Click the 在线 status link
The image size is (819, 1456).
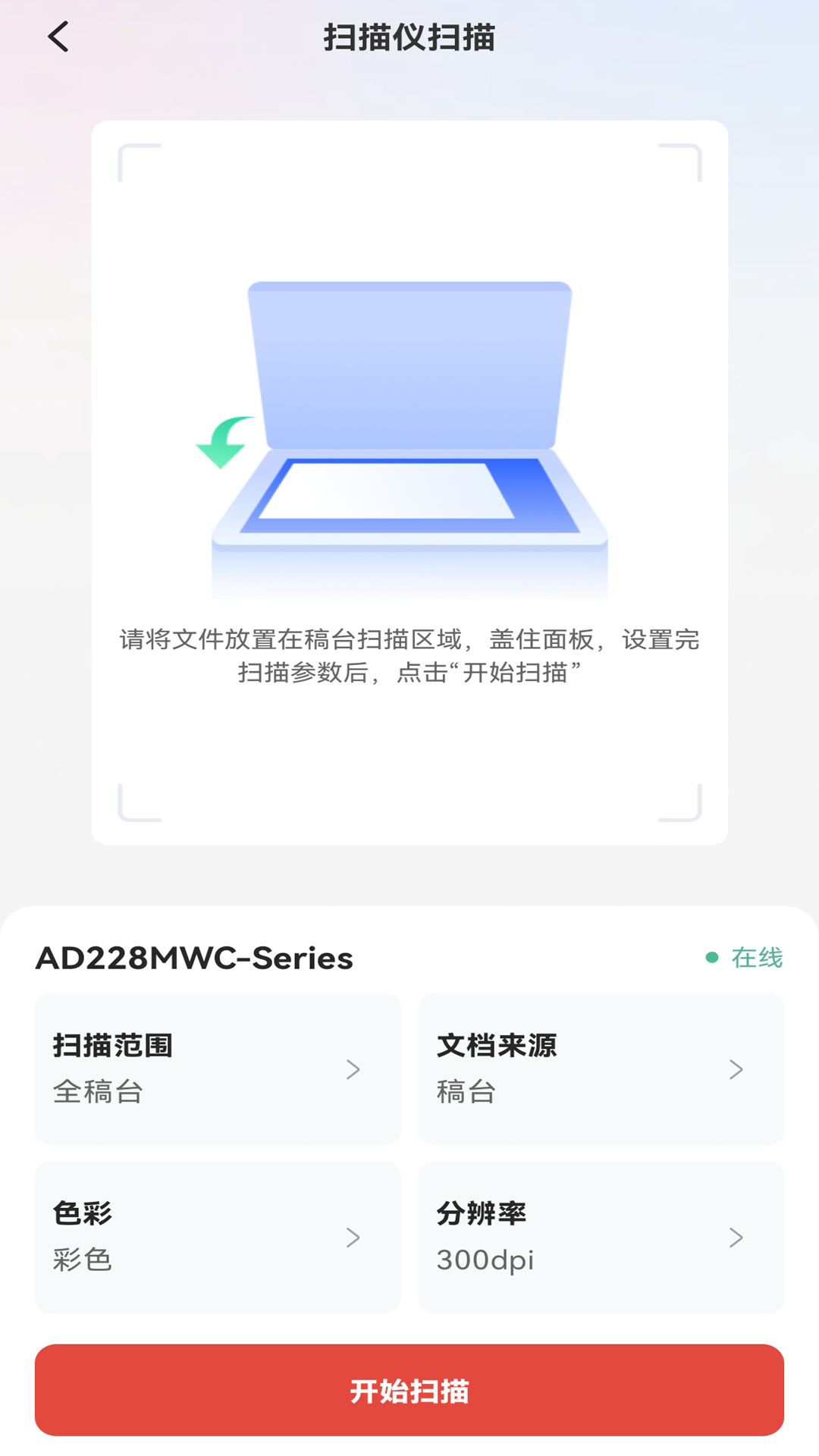(756, 957)
